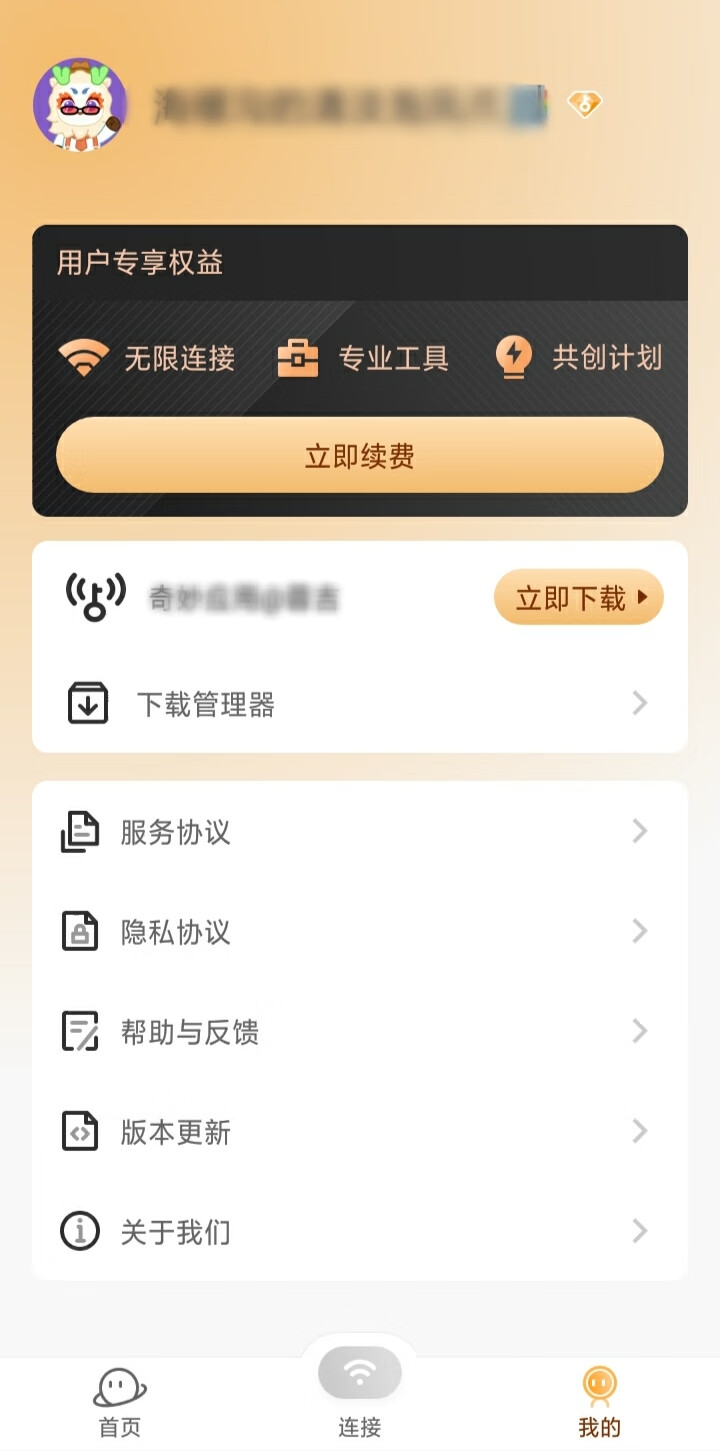Image resolution: width=720 pixels, height=1451 pixels.
Task: Open 下载管理器 download manager
Action: click(360, 704)
